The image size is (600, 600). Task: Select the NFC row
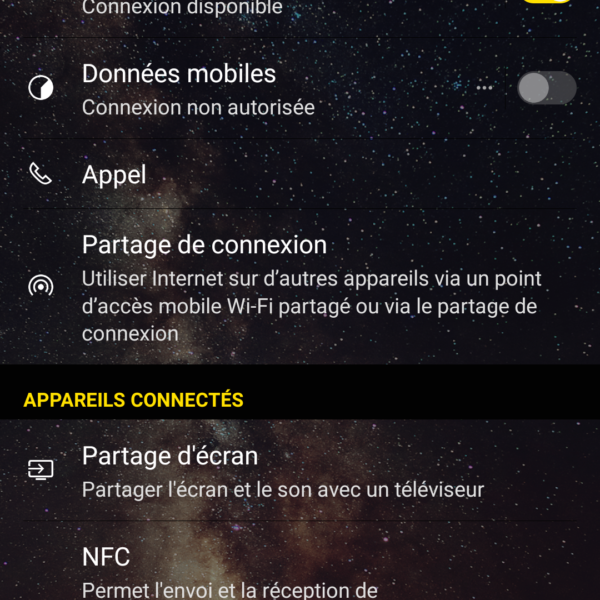point(106,557)
